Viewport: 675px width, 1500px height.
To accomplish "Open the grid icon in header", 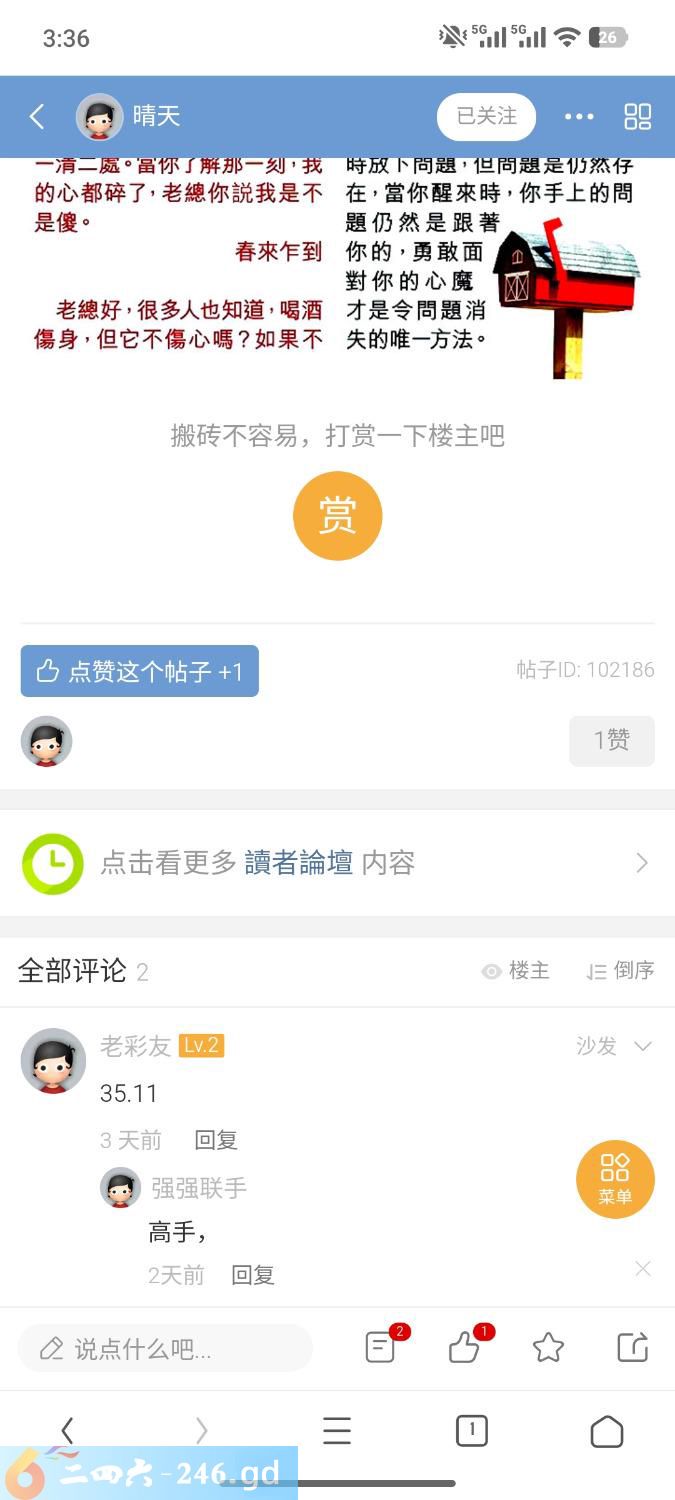I will (x=638, y=117).
